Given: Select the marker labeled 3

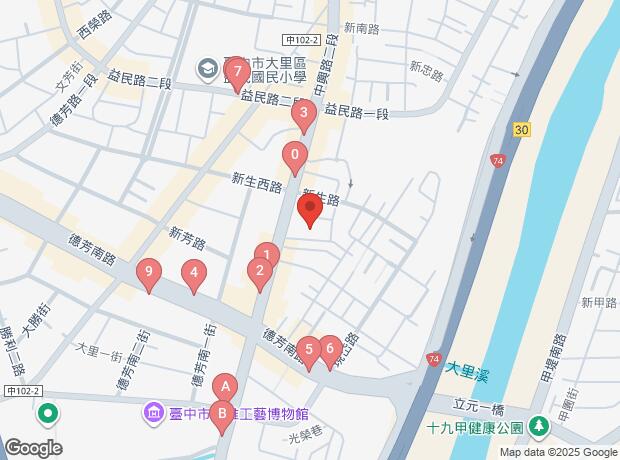Looking at the screenshot, I should [x=303, y=115].
